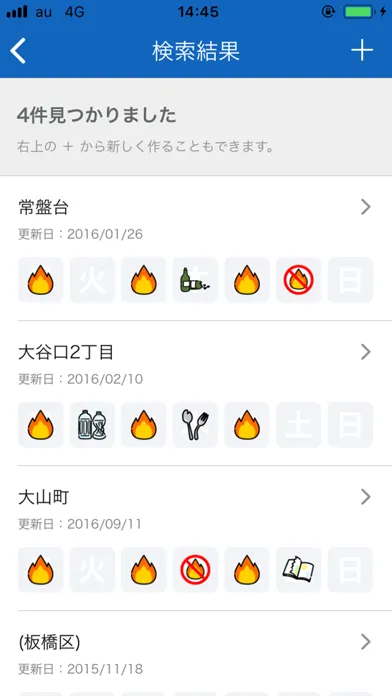Viewport: 392px width, 696px height.
Task: Open the 大谷口2丁目 search result
Action: point(196,393)
